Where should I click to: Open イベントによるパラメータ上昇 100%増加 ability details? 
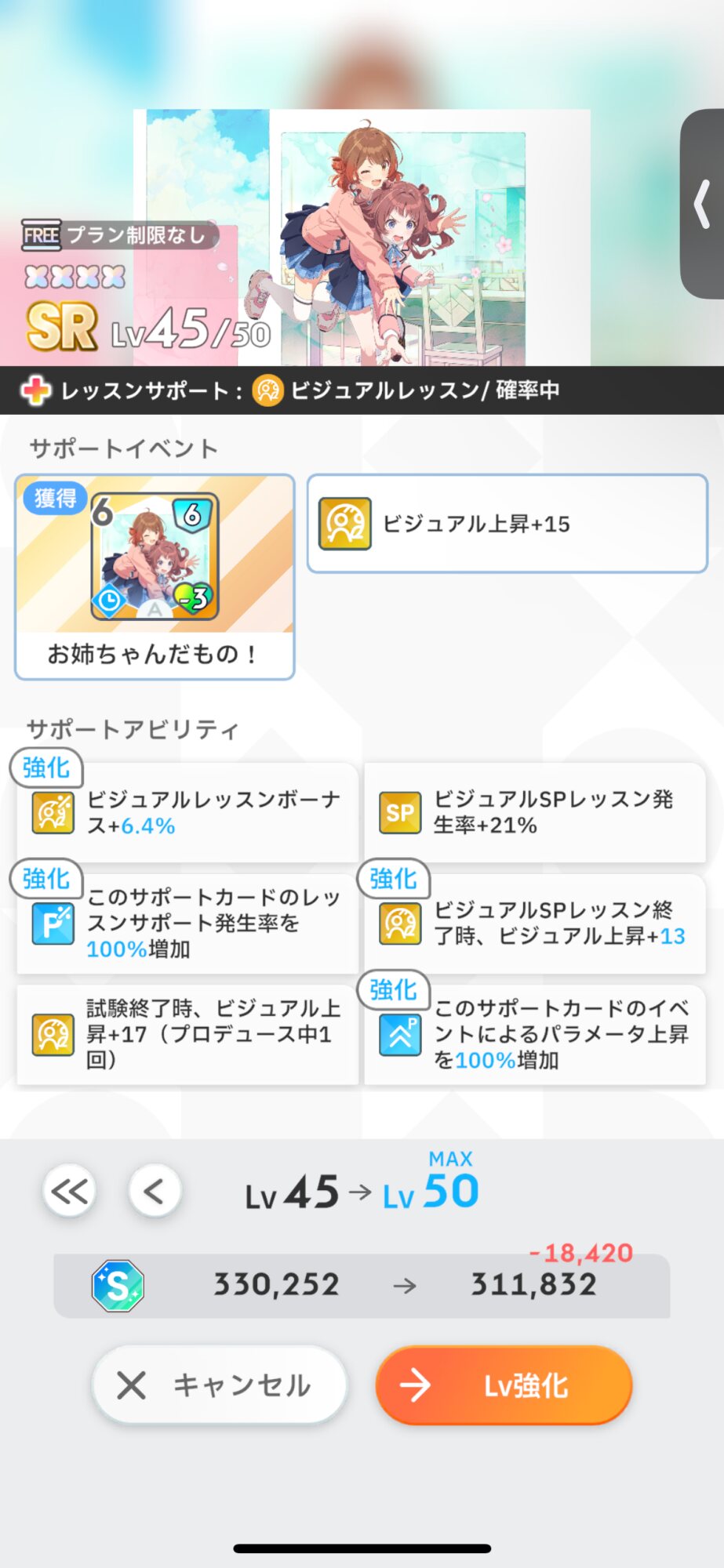[x=535, y=1035]
